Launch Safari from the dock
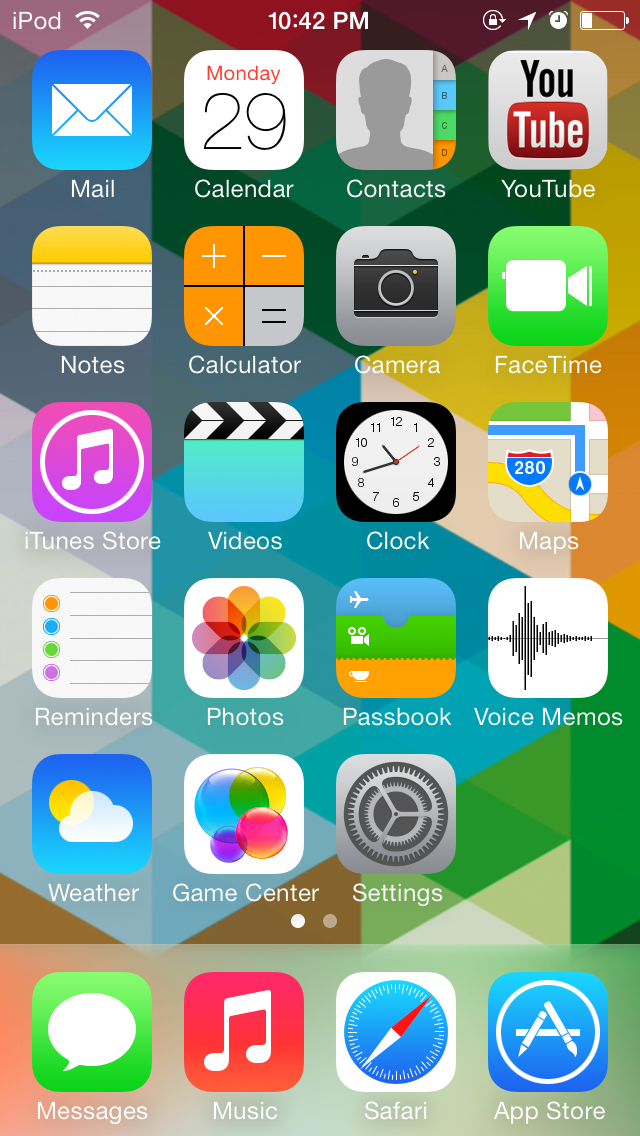The image size is (640, 1136). 396,1032
